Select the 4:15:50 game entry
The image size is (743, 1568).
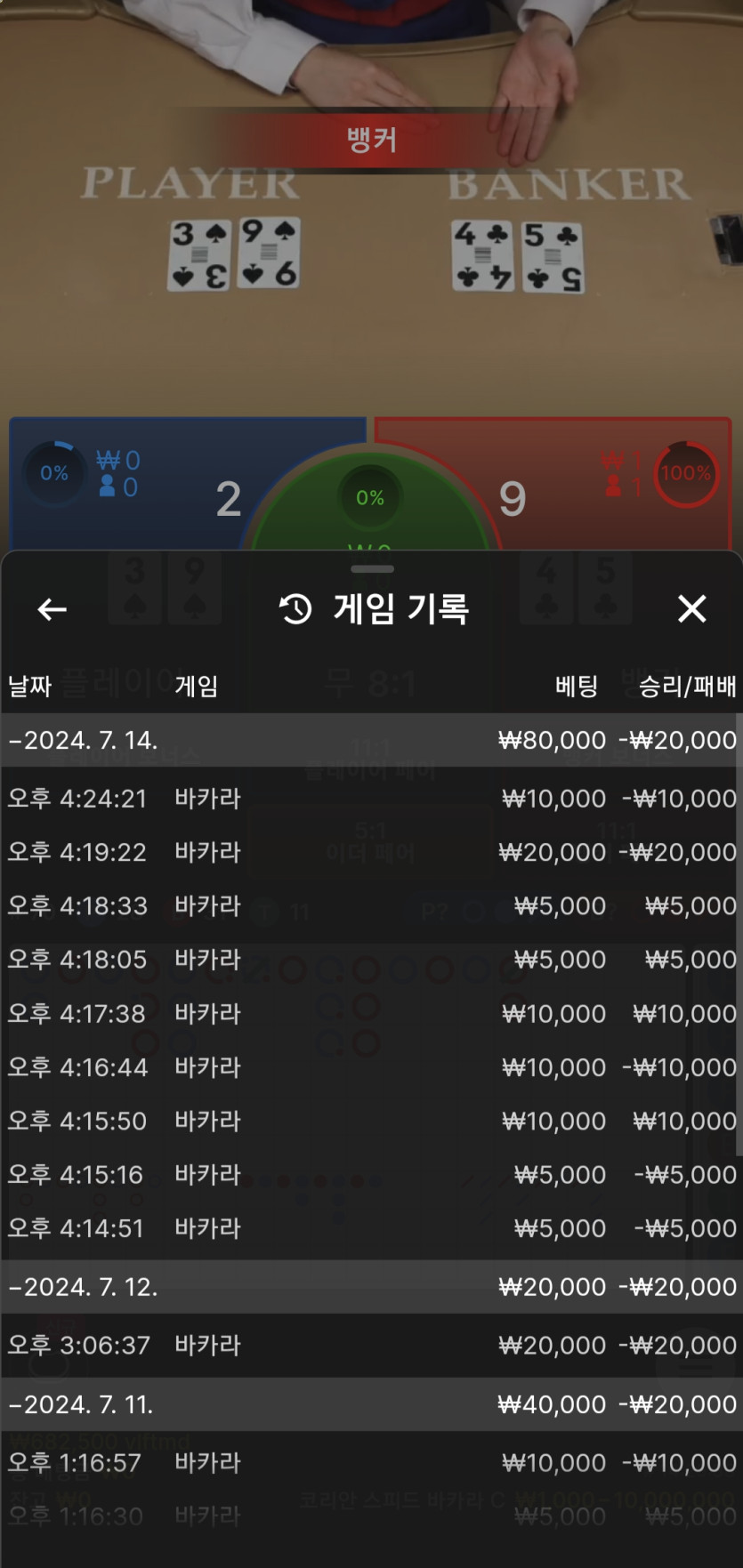coord(371,1121)
